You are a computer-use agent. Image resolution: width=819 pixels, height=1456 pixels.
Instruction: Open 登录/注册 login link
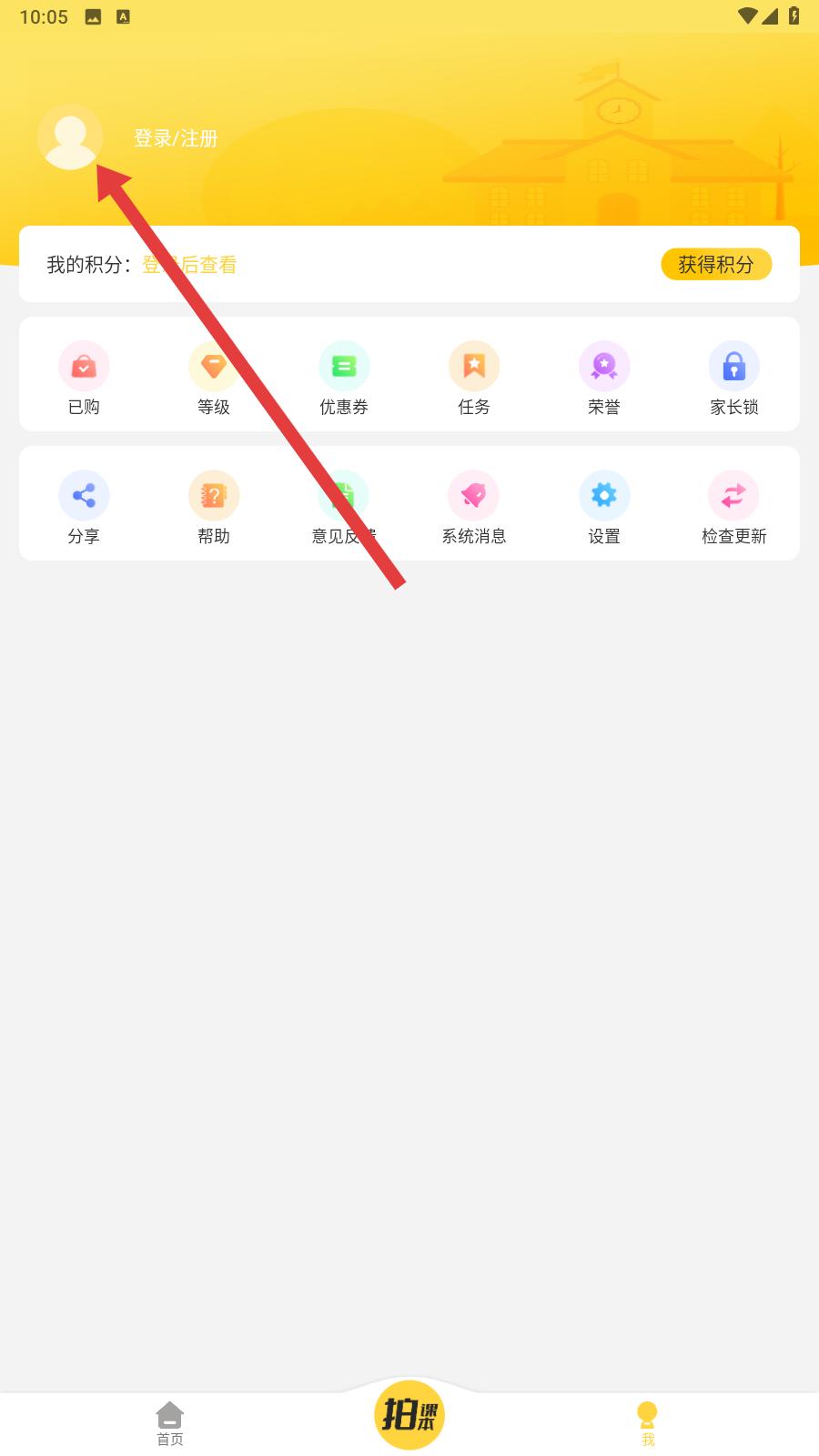(x=176, y=138)
